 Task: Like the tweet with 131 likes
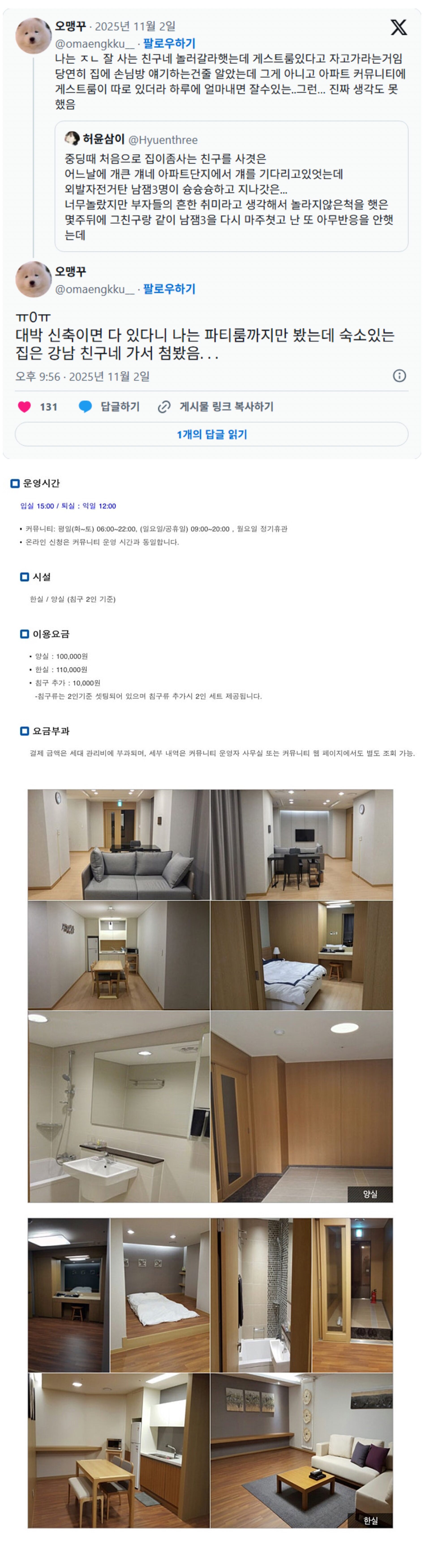25,407
